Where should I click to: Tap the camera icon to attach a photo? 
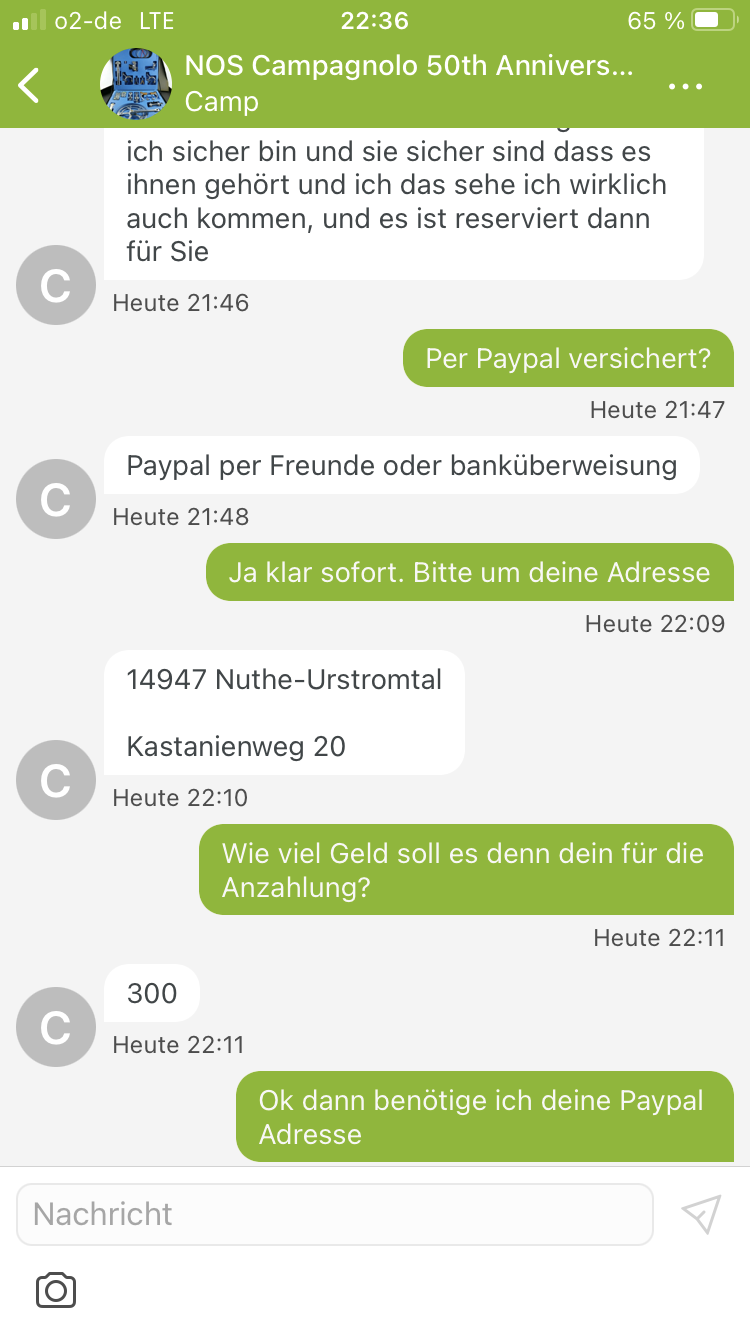pyautogui.click(x=55, y=1290)
